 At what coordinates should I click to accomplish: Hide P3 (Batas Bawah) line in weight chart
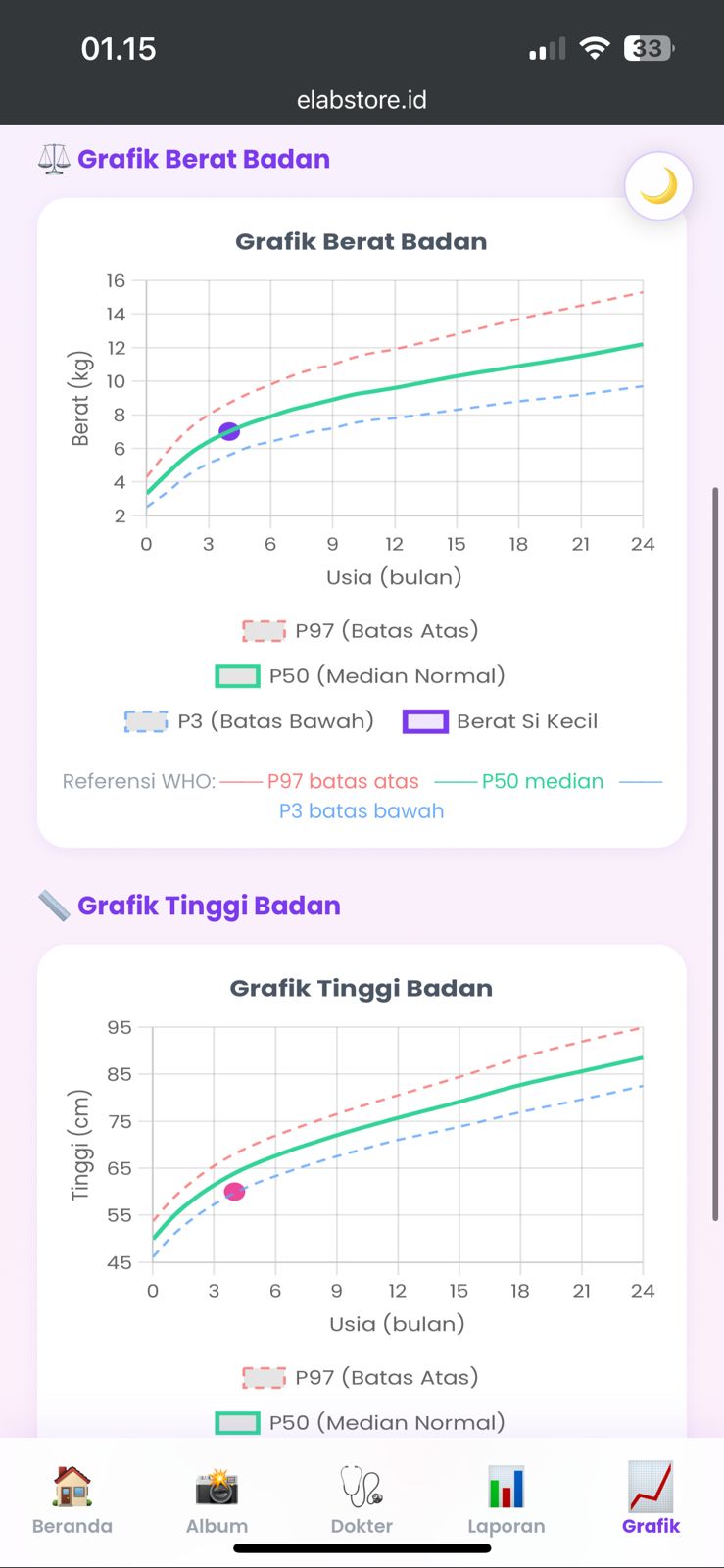pos(250,721)
